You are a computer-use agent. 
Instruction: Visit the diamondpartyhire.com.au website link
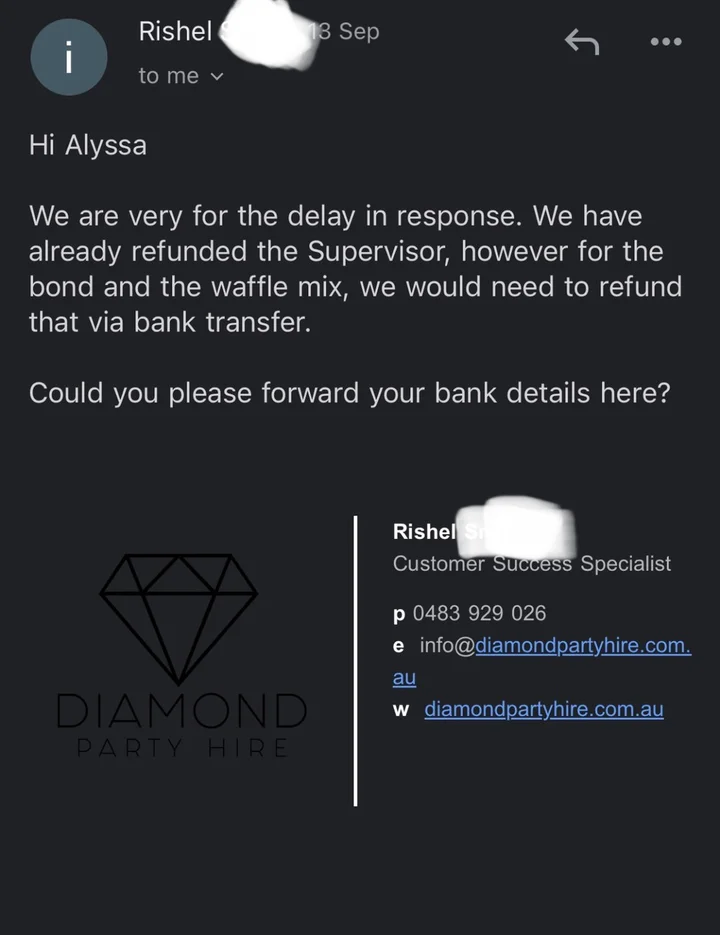point(544,710)
